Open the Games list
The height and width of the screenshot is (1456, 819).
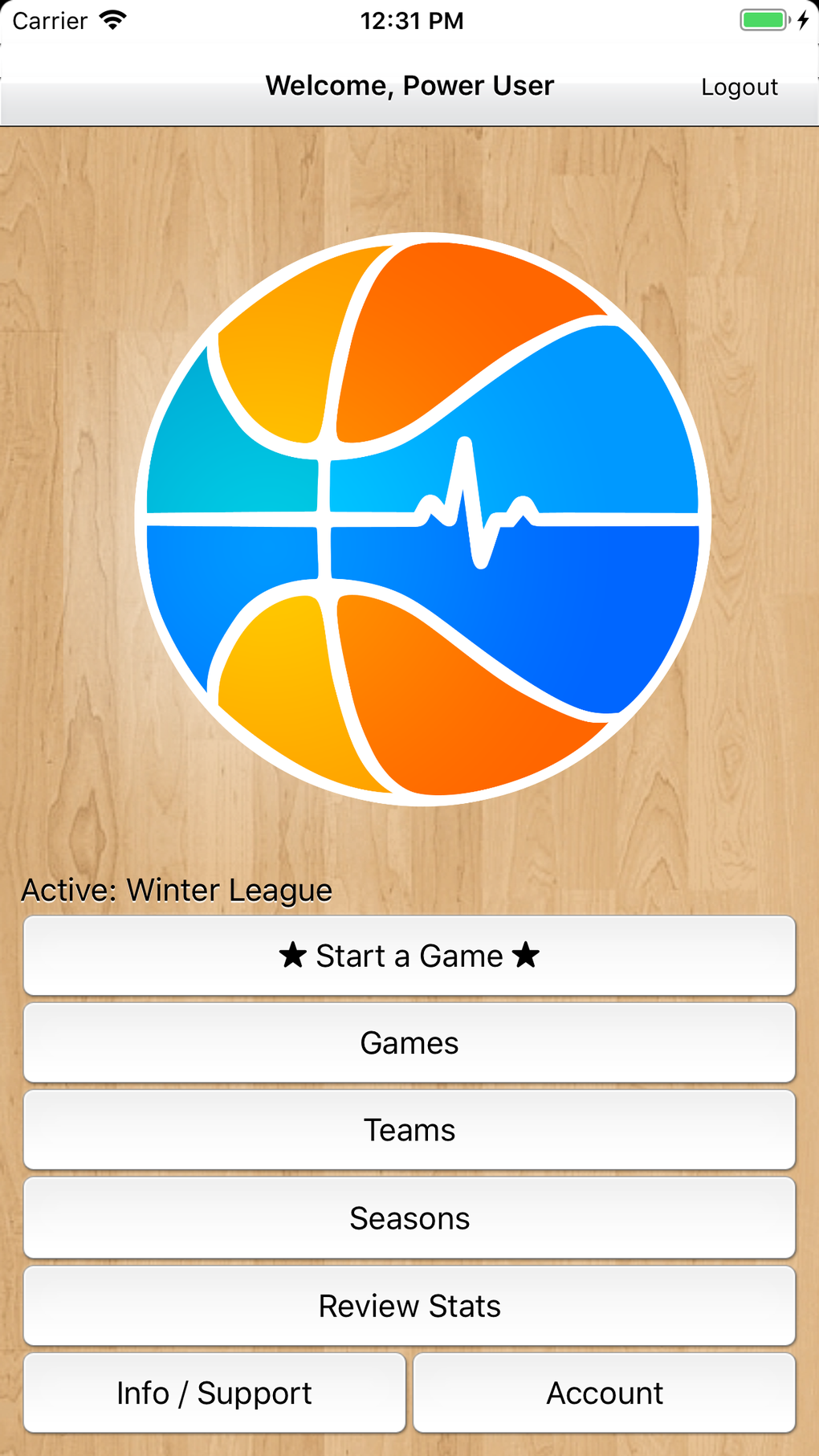point(409,1042)
